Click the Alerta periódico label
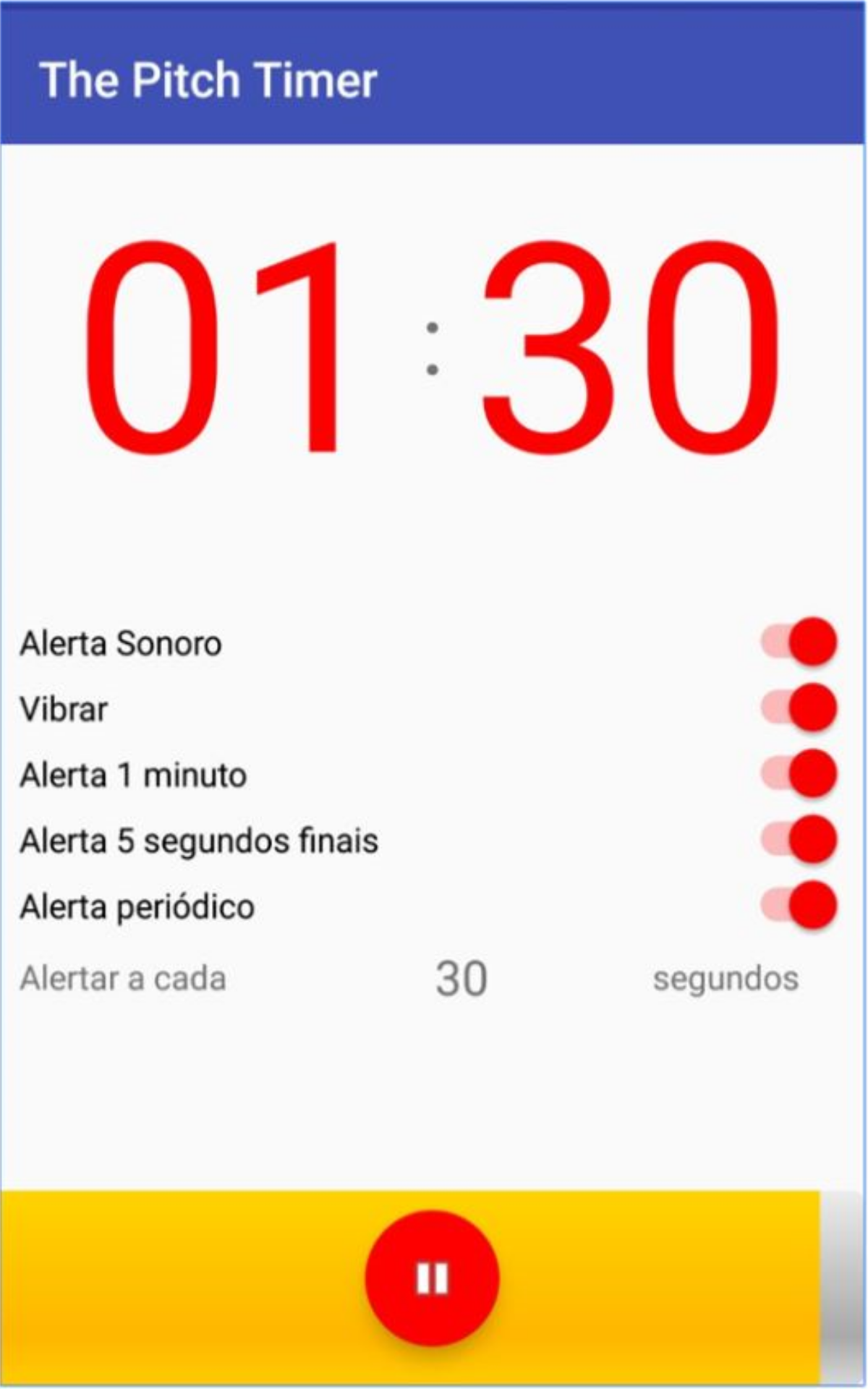The height and width of the screenshot is (1389, 868). [136, 904]
